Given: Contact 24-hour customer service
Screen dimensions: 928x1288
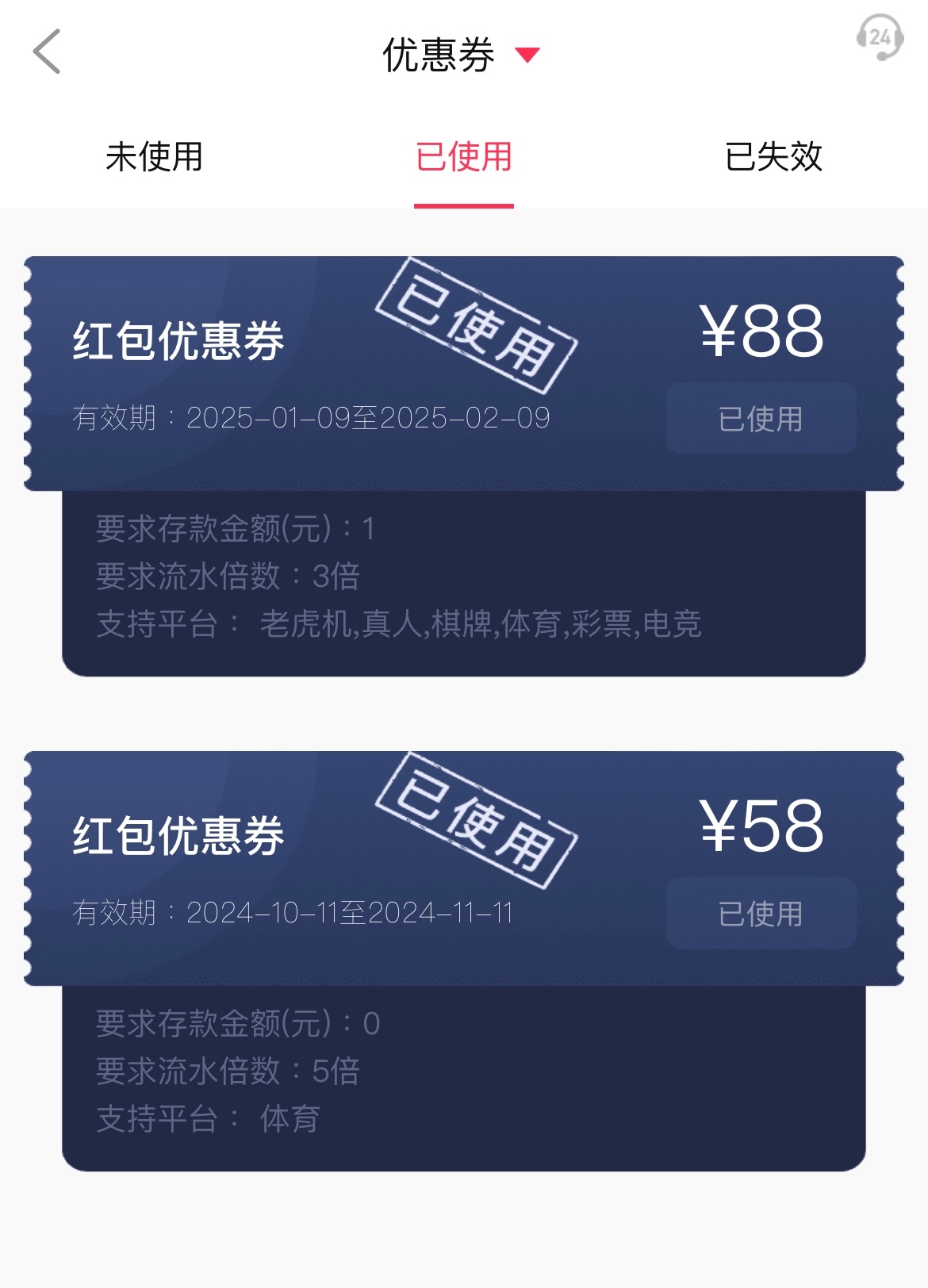Looking at the screenshot, I should pyautogui.click(x=879, y=37).
